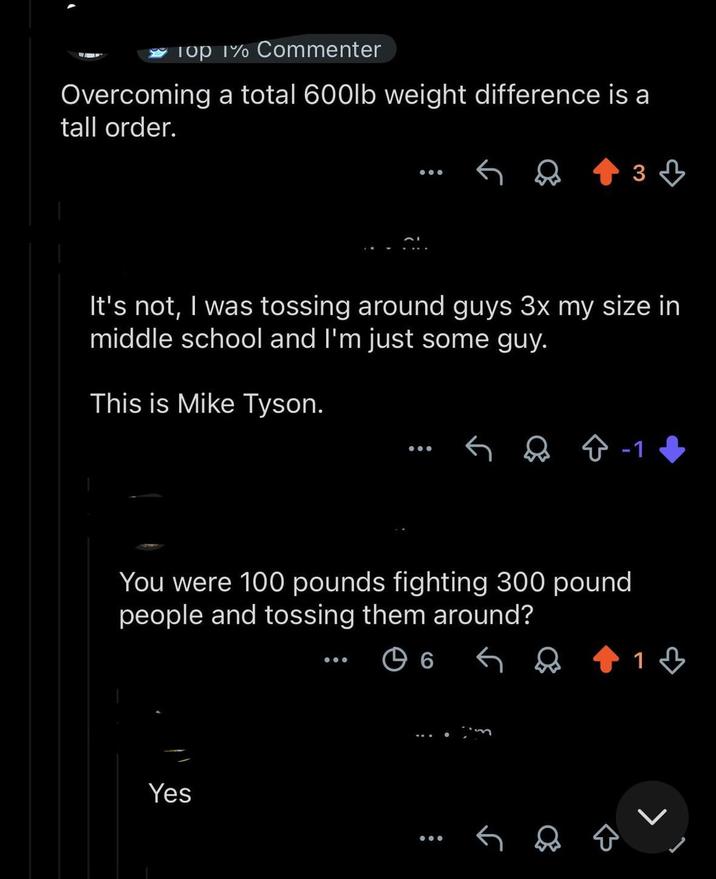Award the "Yes" comment
The image size is (716, 879).
tap(547, 838)
